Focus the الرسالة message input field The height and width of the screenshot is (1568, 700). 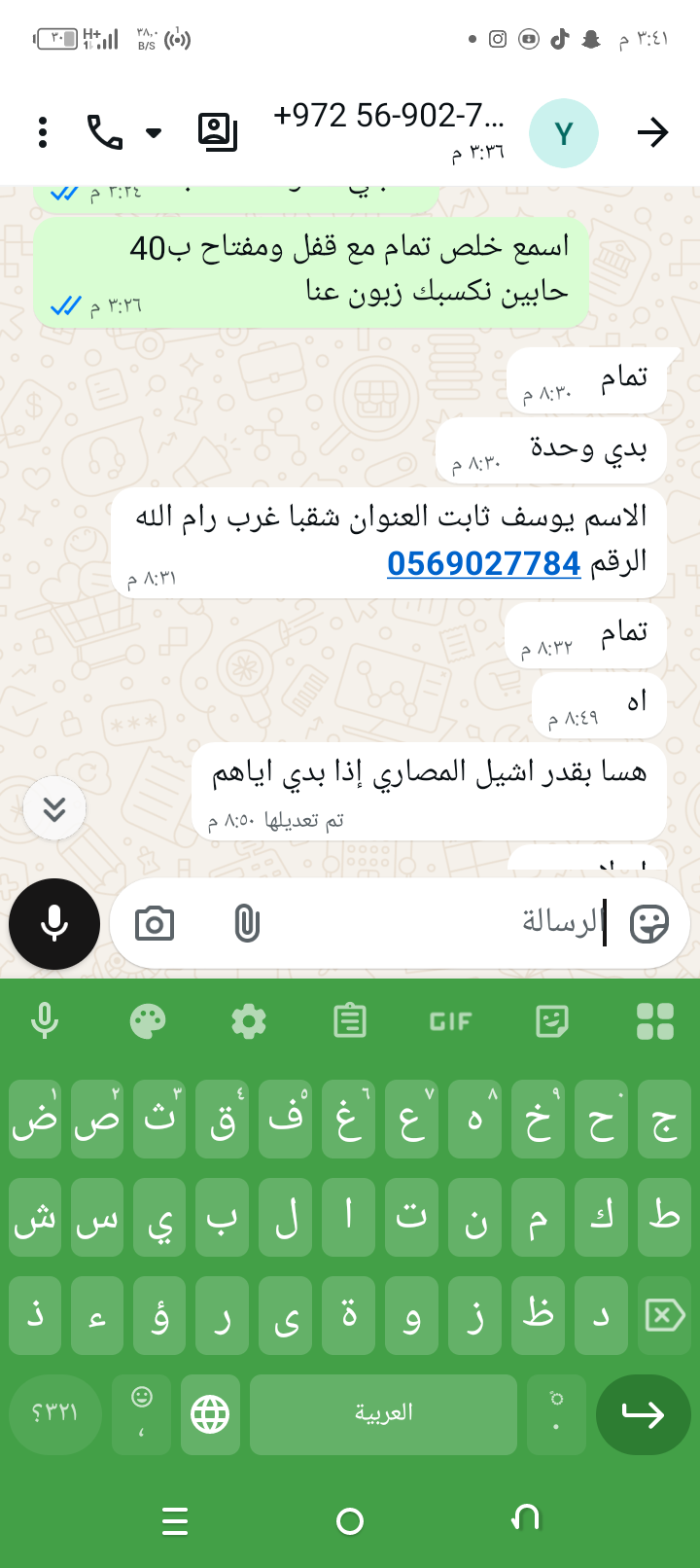tap(437, 922)
